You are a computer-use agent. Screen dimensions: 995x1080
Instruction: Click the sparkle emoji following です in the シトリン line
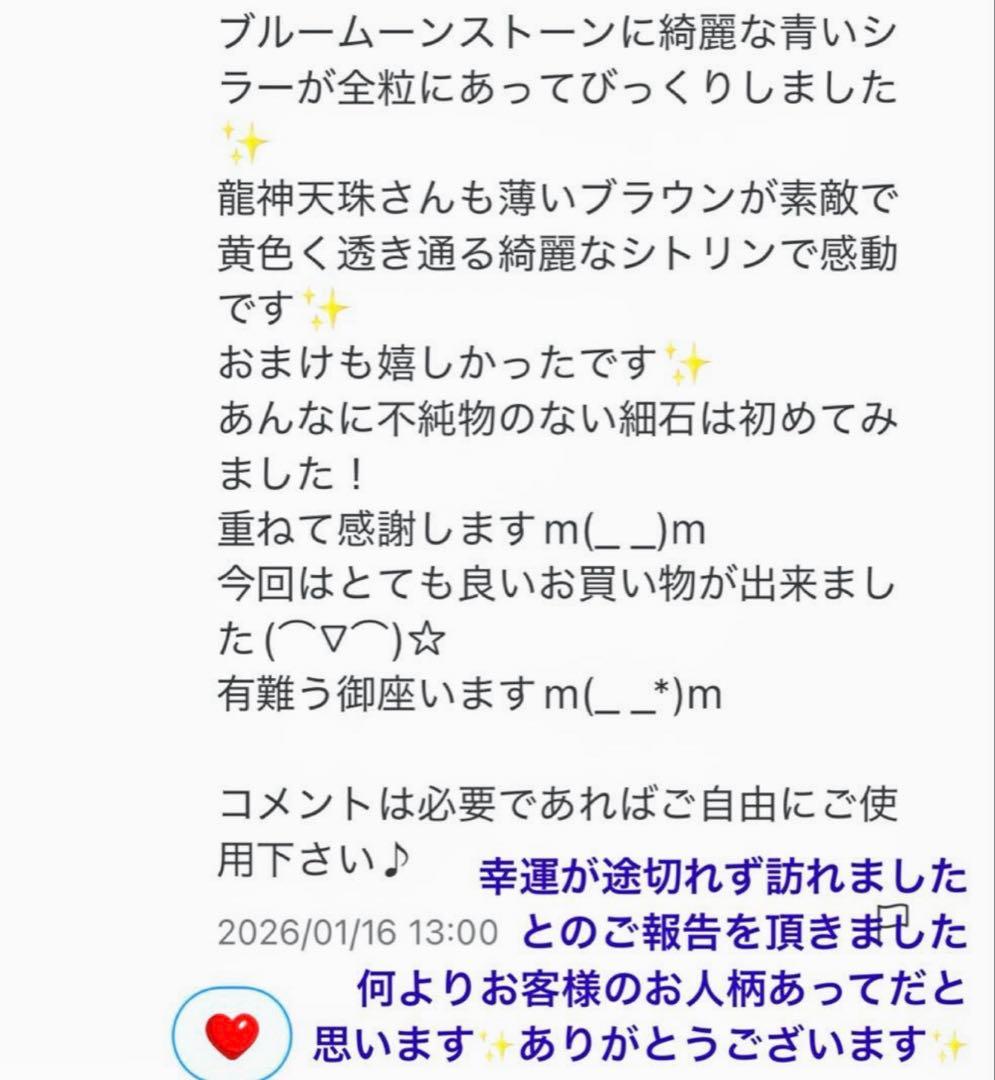[x=325, y=310]
